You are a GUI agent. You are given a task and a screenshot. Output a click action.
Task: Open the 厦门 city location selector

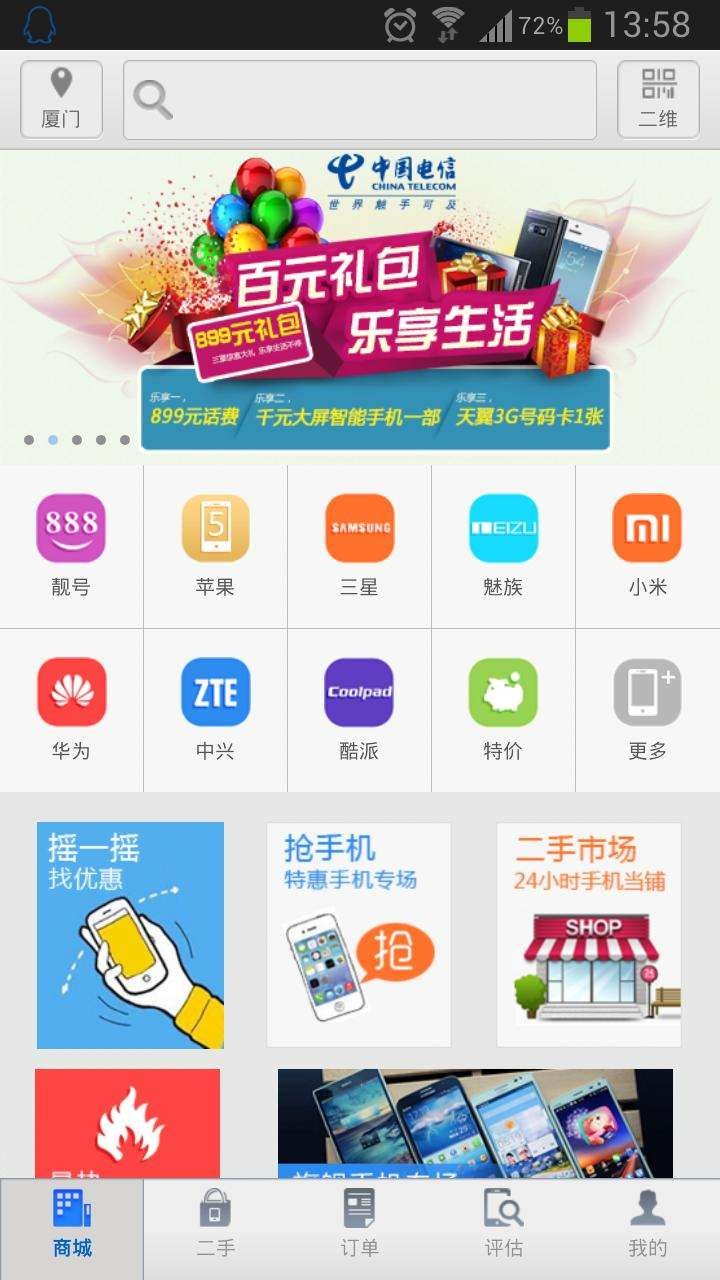61,99
